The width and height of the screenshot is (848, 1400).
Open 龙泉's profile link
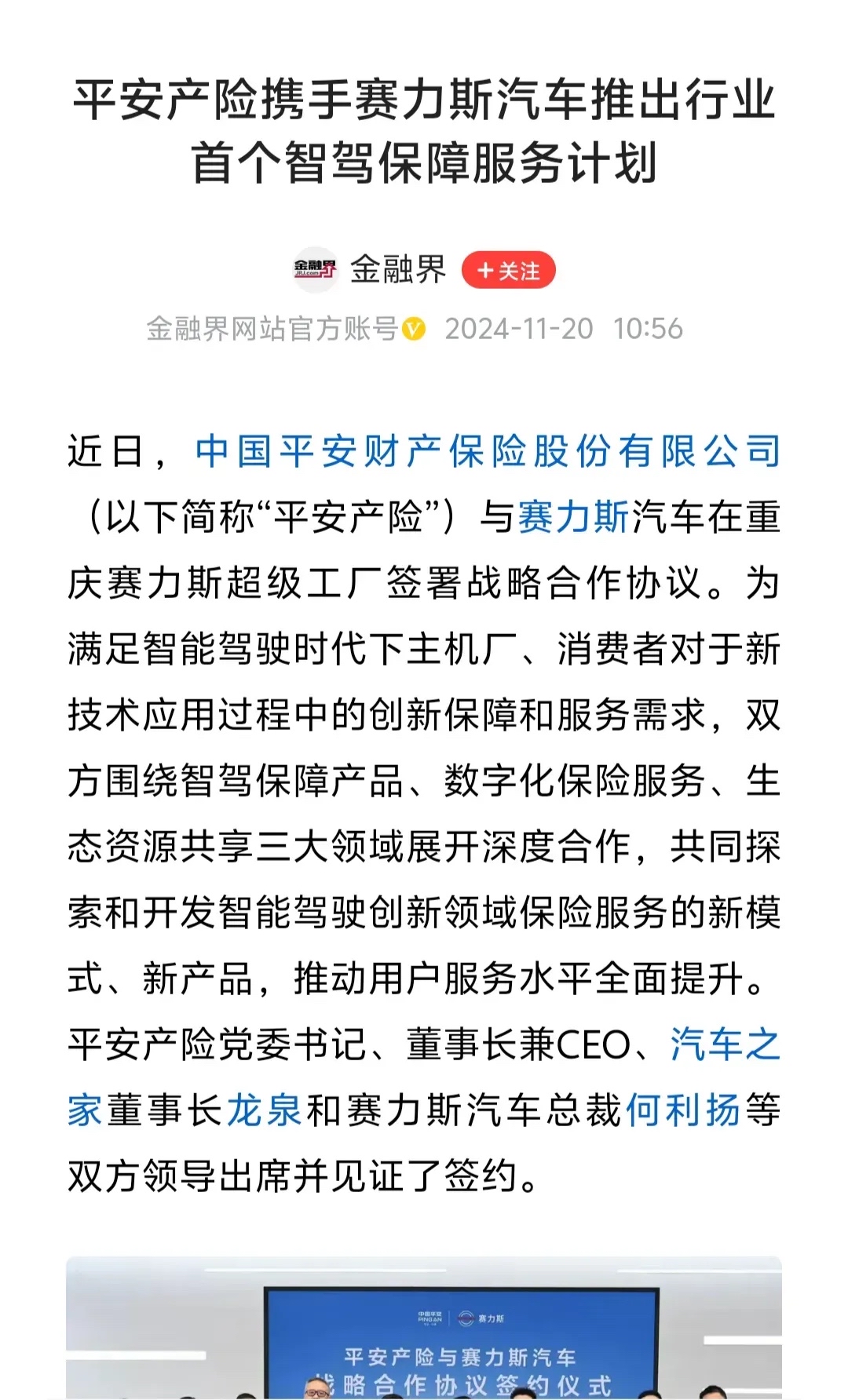pos(265,1107)
